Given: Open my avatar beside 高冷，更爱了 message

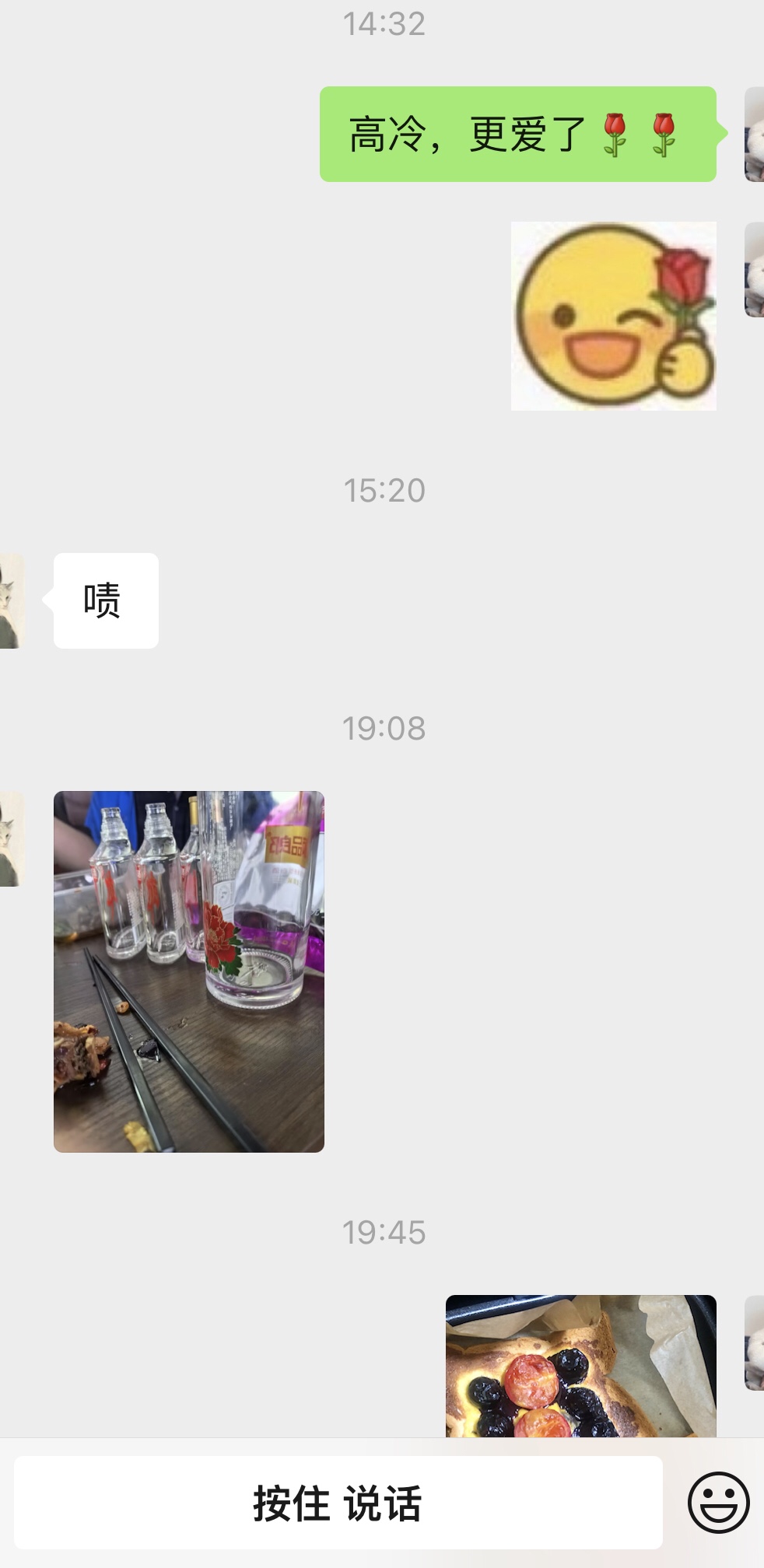Looking at the screenshot, I should 754,134.
